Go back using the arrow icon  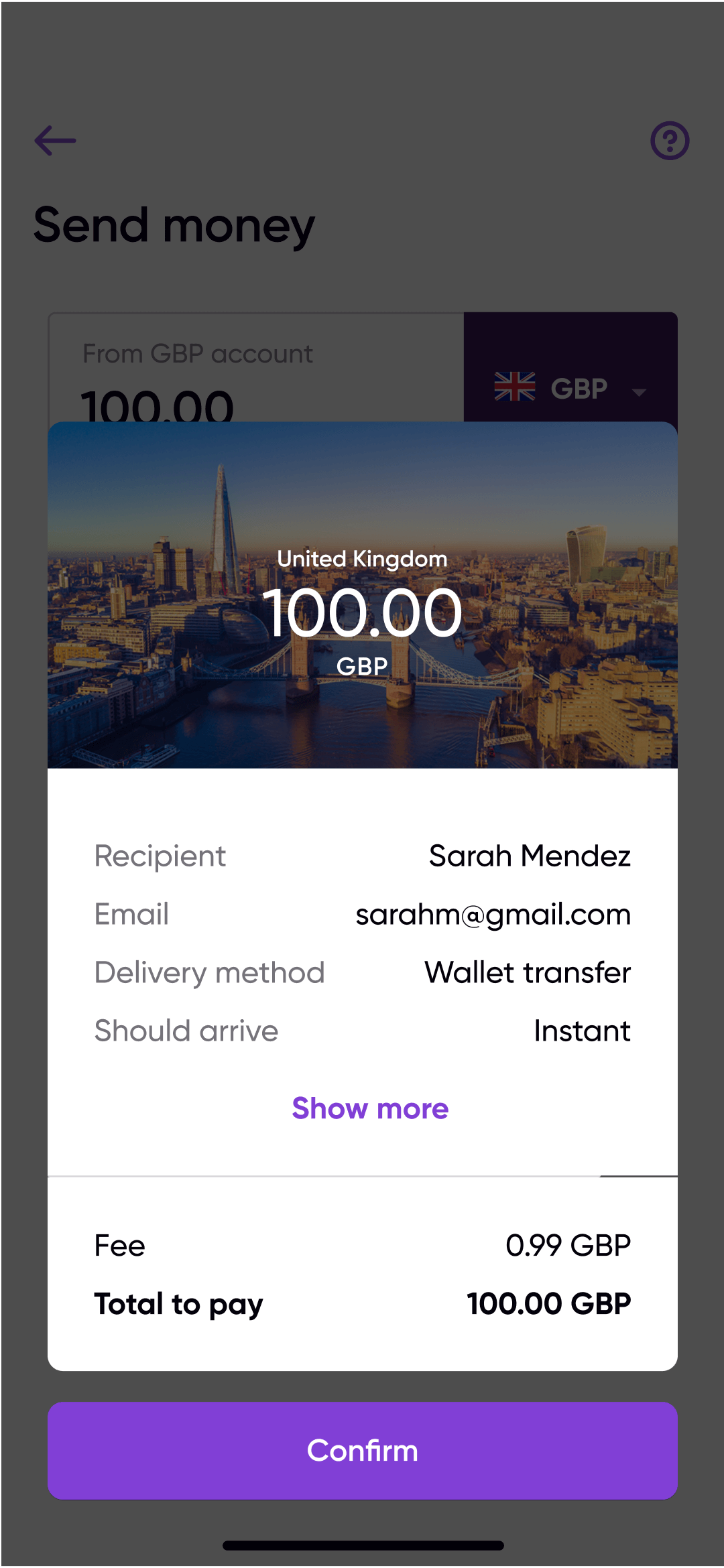pos(56,141)
